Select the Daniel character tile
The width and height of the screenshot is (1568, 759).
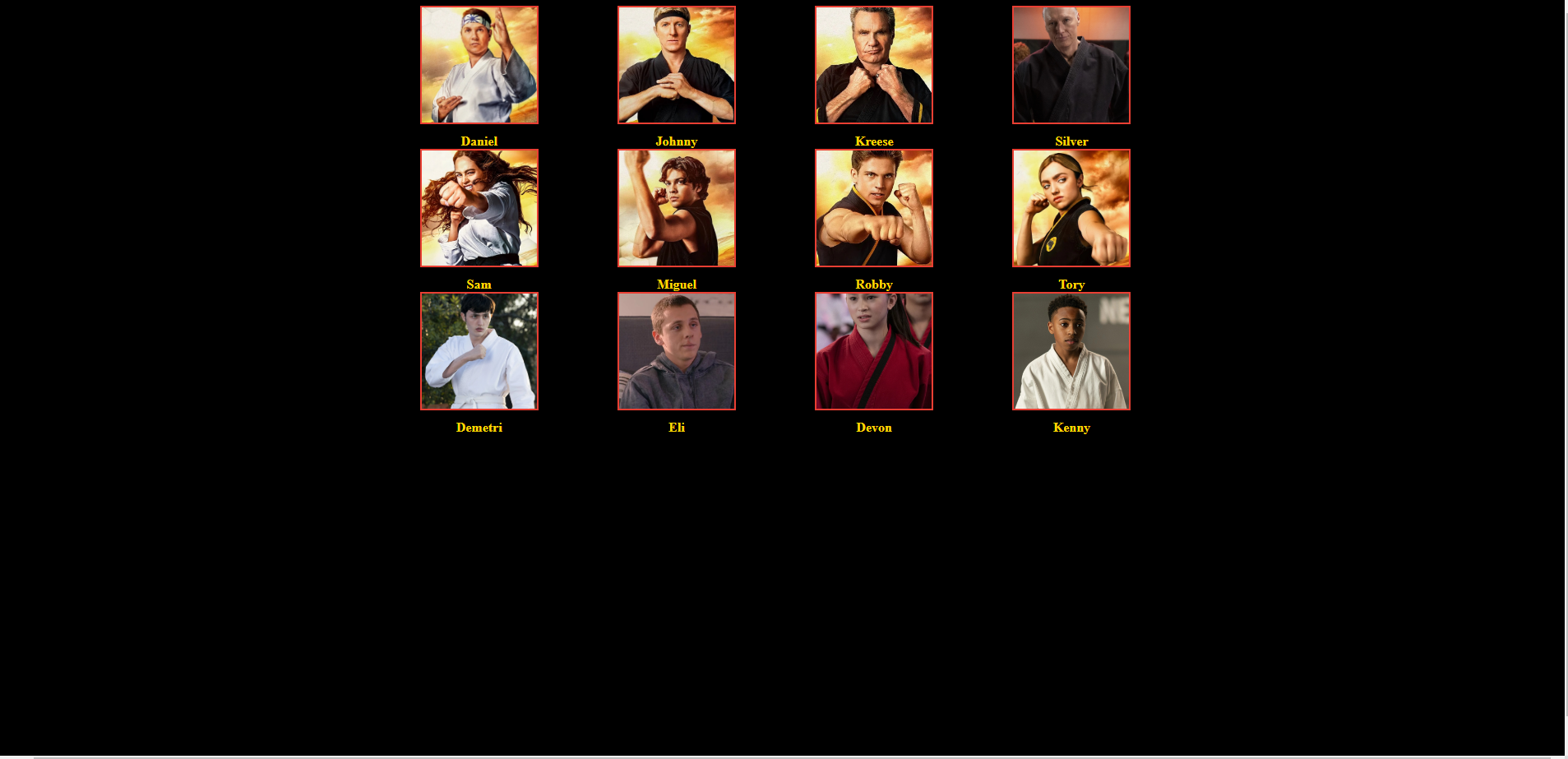pos(479,66)
